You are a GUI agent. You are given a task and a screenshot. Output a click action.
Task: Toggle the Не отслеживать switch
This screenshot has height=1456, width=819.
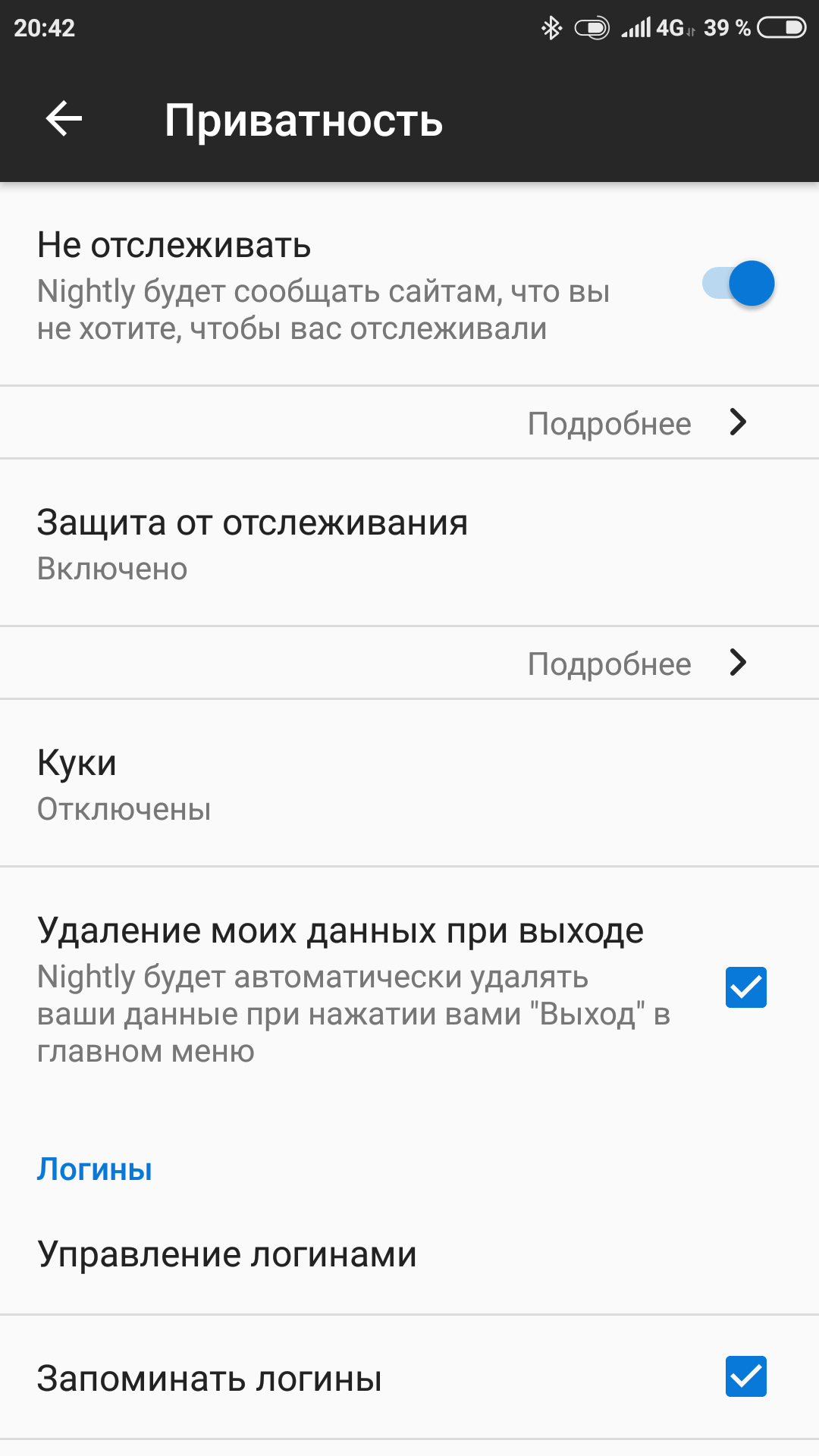click(x=738, y=284)
